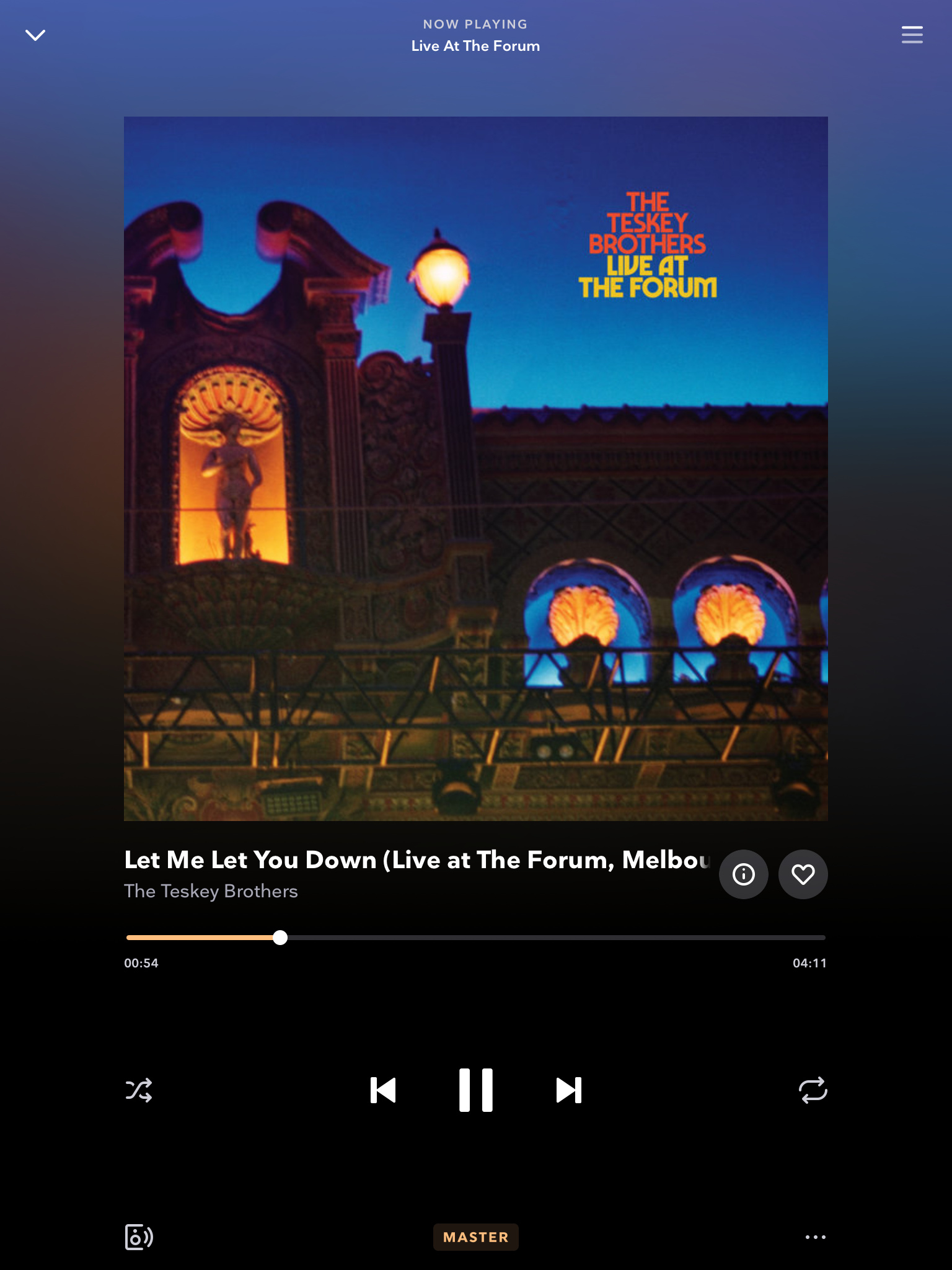
Task: View track info for Let Me Let You Down
Action: 743,874
